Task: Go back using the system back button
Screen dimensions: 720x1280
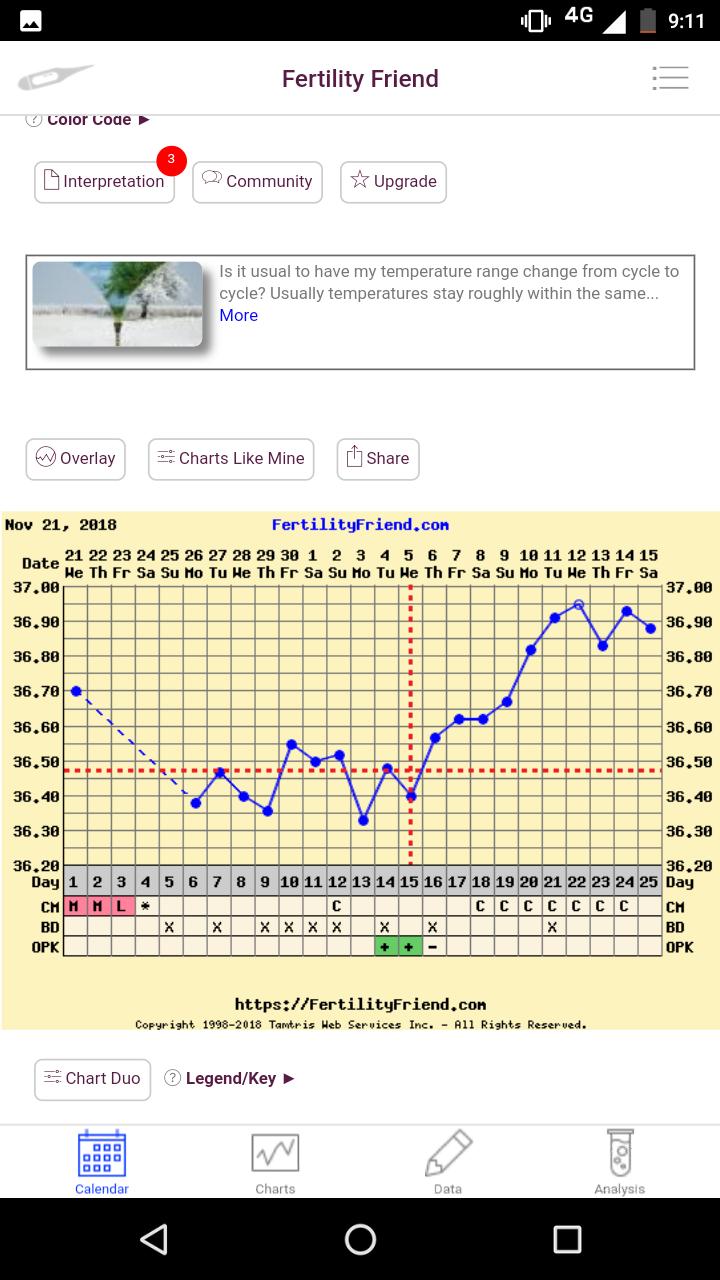Action: (154, 1240)
